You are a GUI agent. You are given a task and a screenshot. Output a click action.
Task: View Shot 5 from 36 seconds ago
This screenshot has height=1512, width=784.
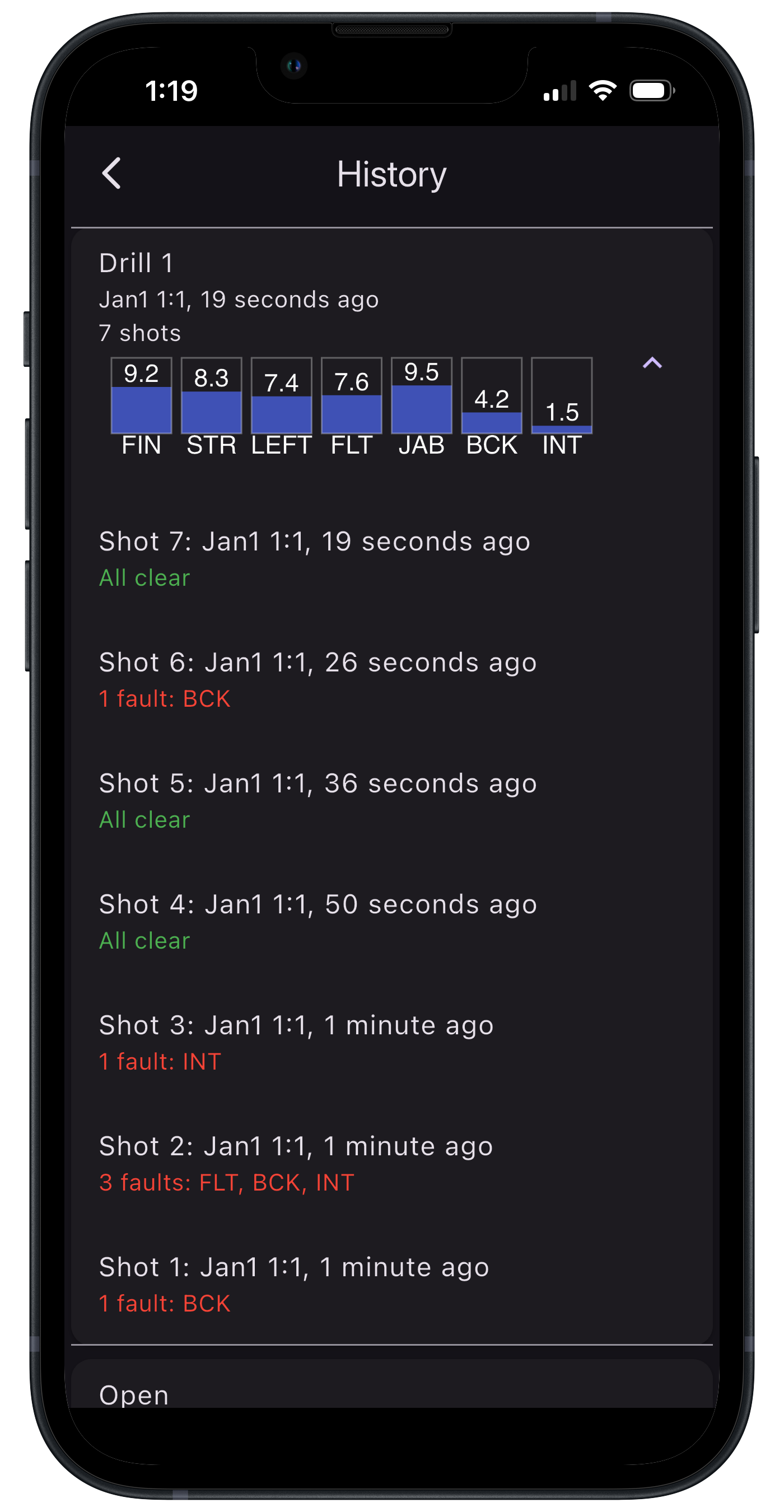tap(317, 800)
